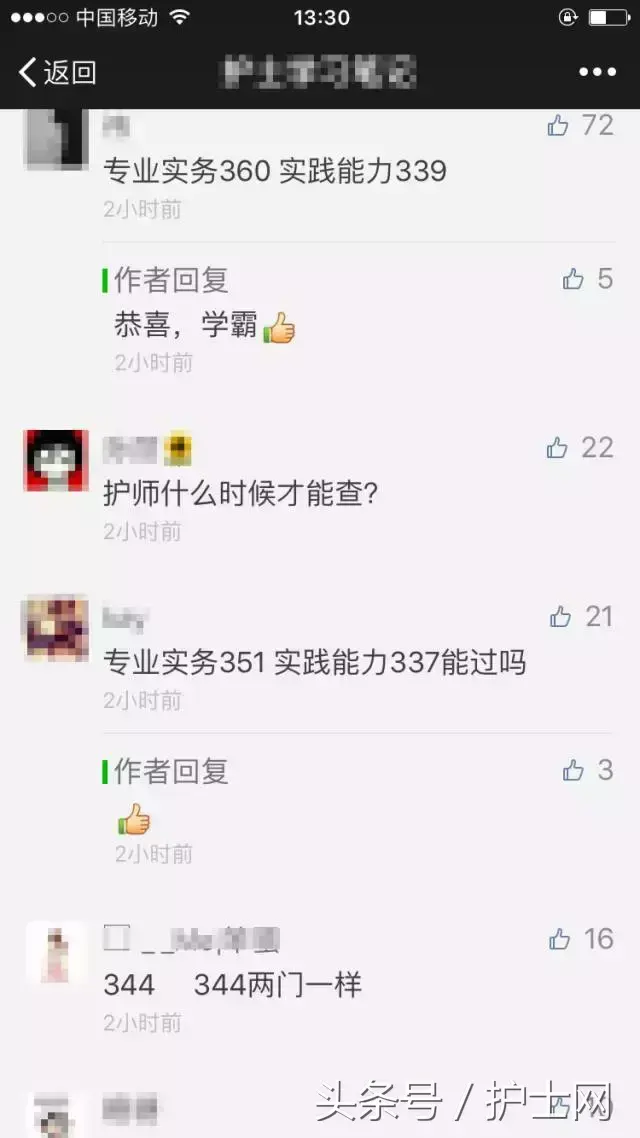Like the comment 专业实务351 实践能力337能过吗
Screen dimensions: 640x1138
[560, 618]
